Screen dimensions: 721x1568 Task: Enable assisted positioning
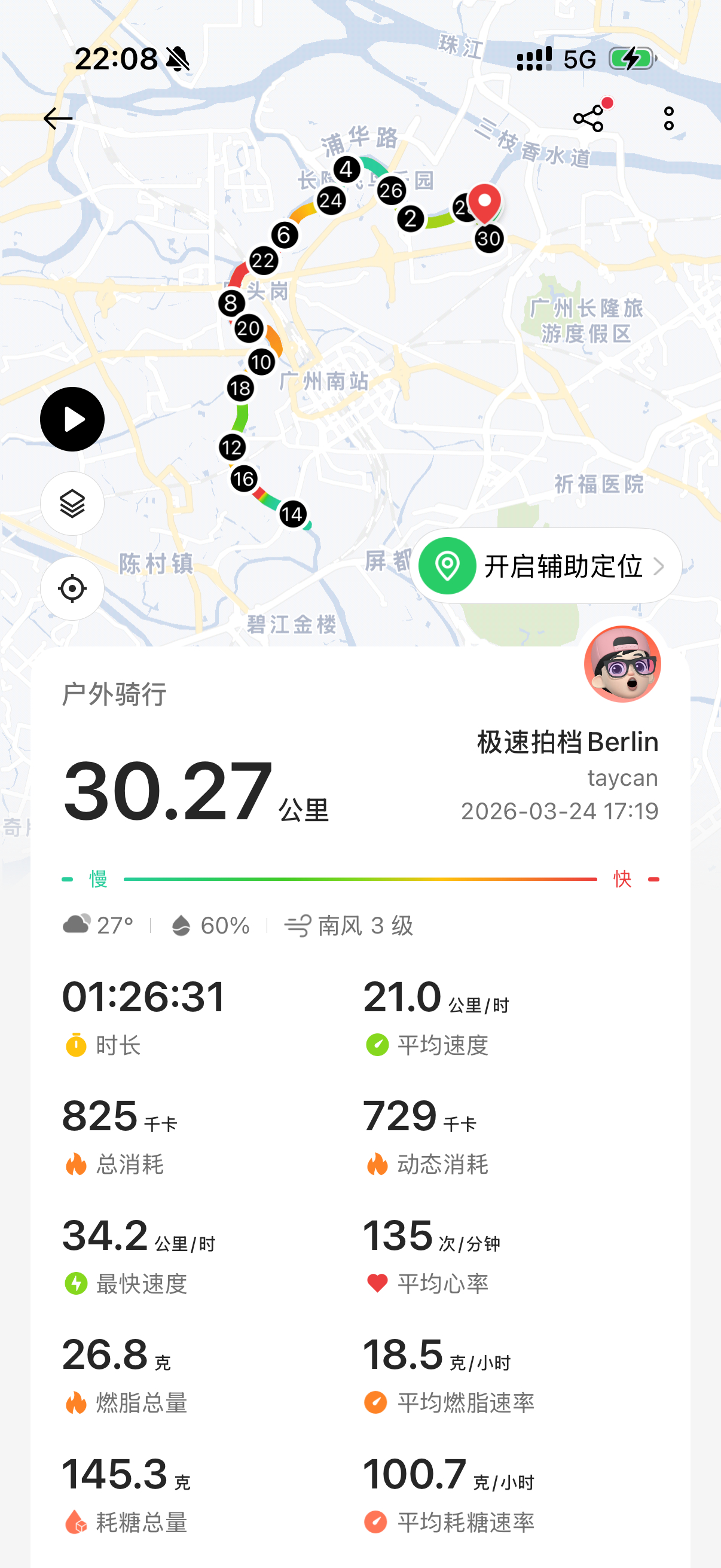[545, 566]
